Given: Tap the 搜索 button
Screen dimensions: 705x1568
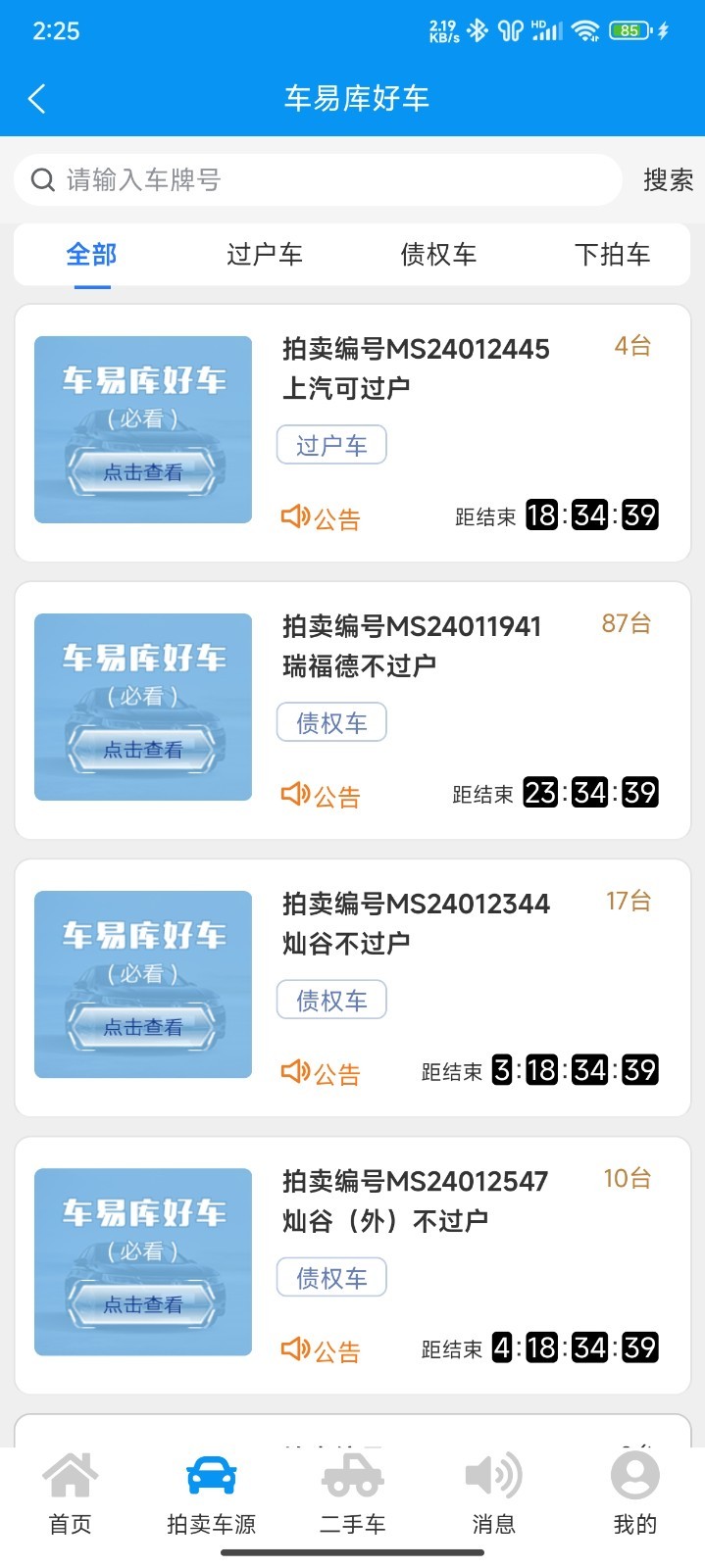Looking at the screenshot, I should (x=667, y=180).
